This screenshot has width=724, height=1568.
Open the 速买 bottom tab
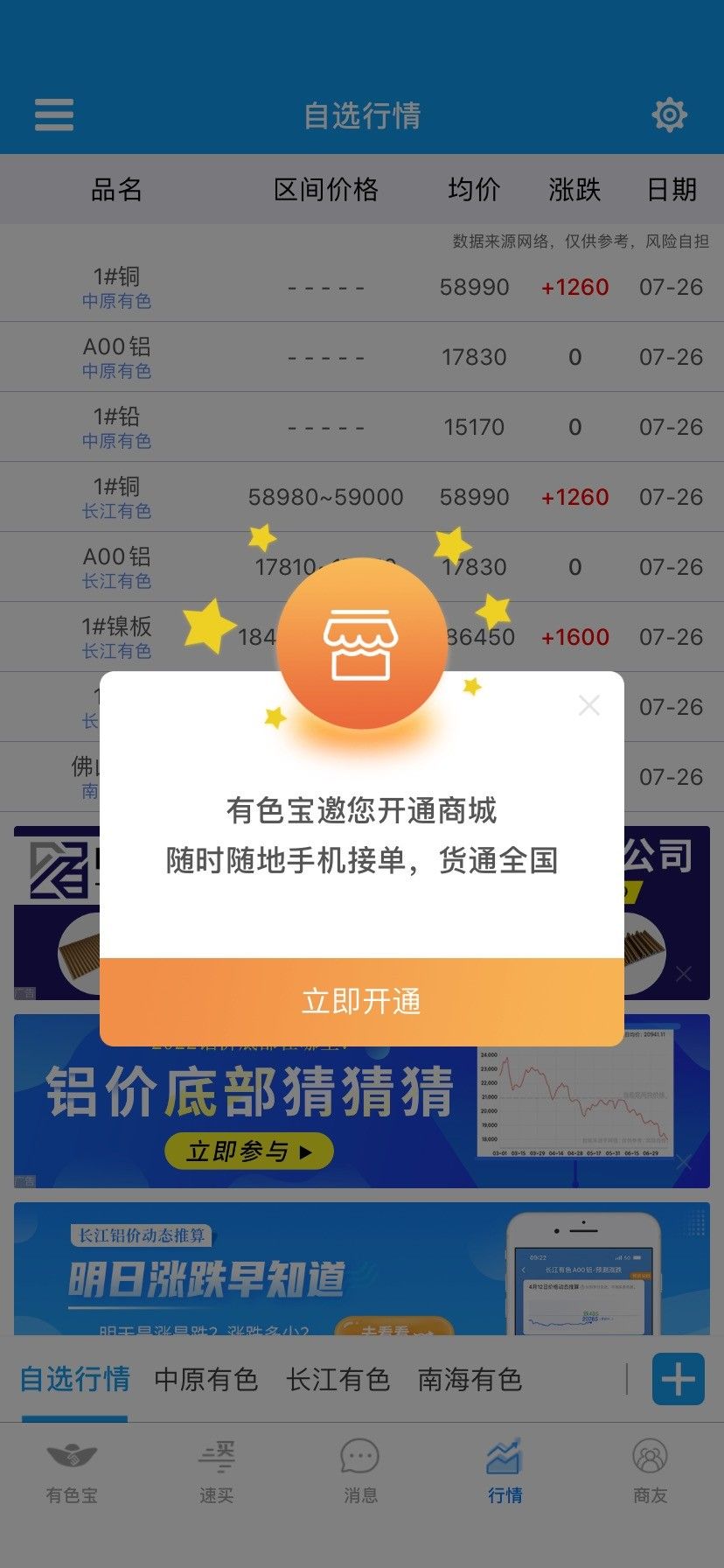[216, 1470]
